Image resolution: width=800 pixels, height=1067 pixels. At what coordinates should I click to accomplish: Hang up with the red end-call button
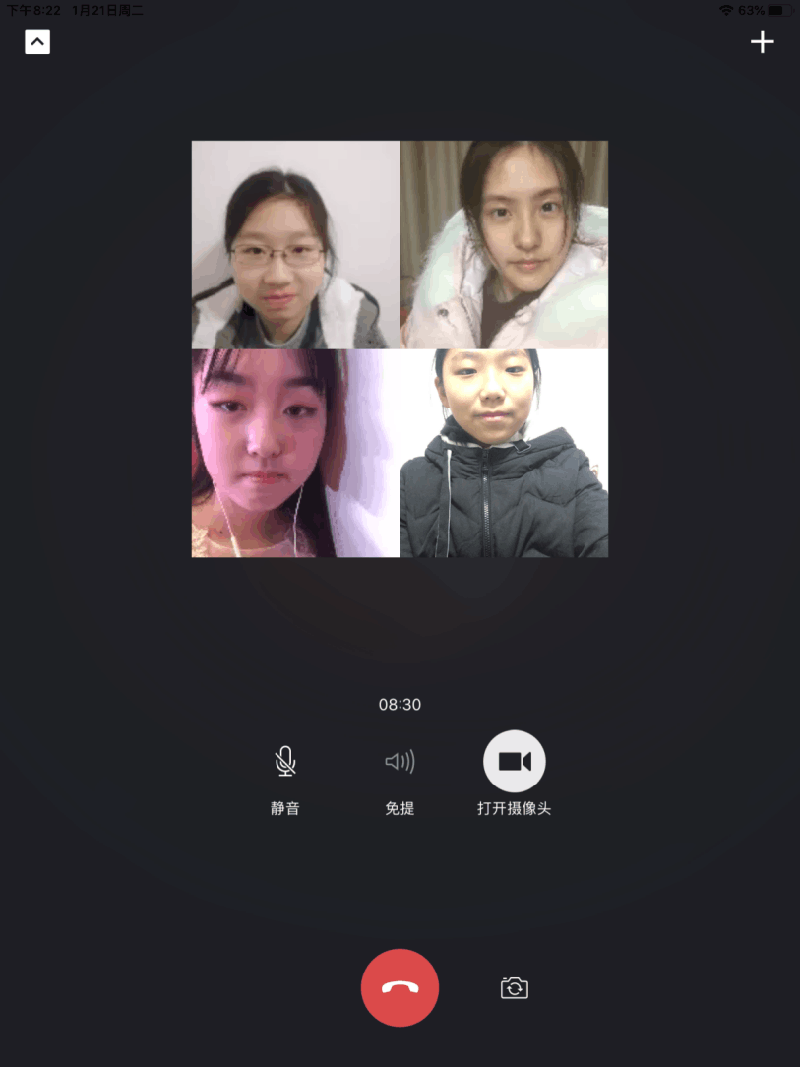click(x=400, y=988)
